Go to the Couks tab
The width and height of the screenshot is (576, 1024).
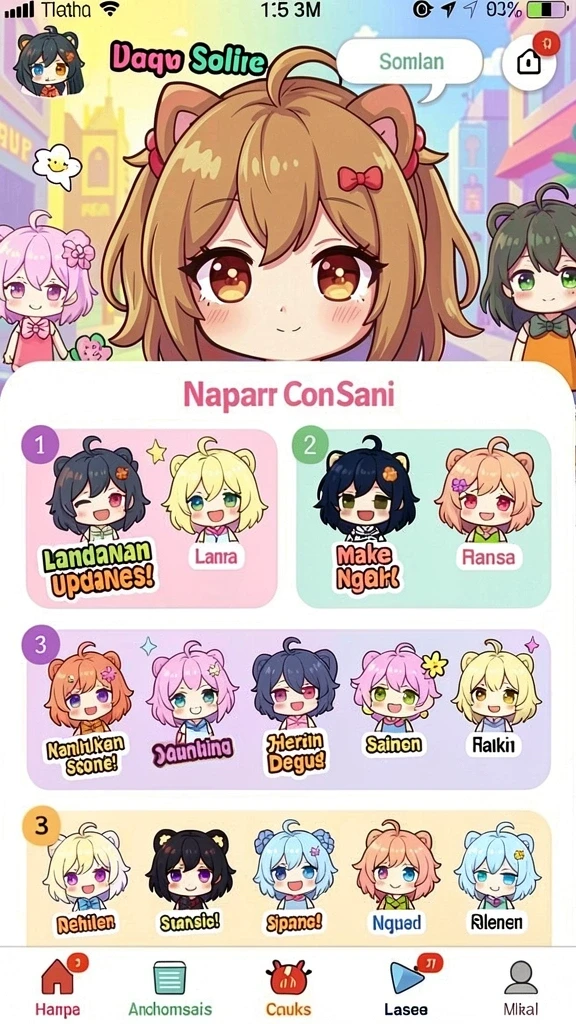coord(288,987)
